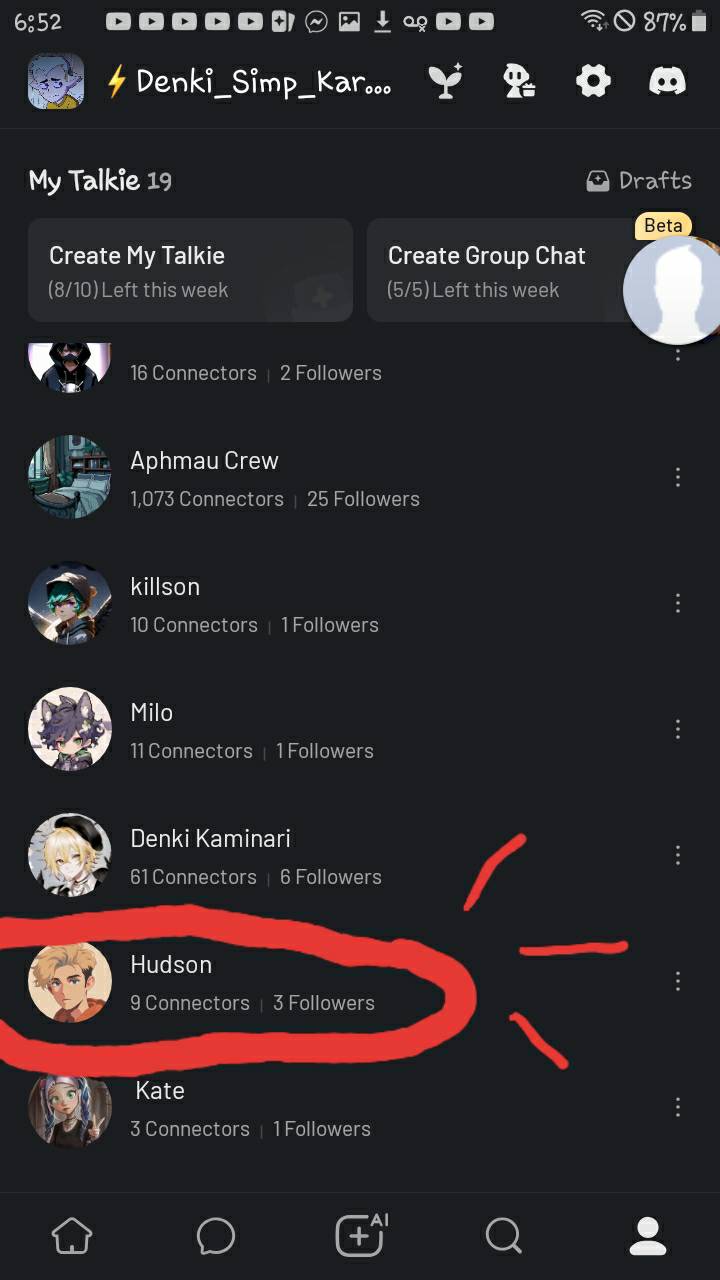Go to the Home tab
This screenshot has height=1280, width=720.
pyautogui.click(x=71, y=1237)
